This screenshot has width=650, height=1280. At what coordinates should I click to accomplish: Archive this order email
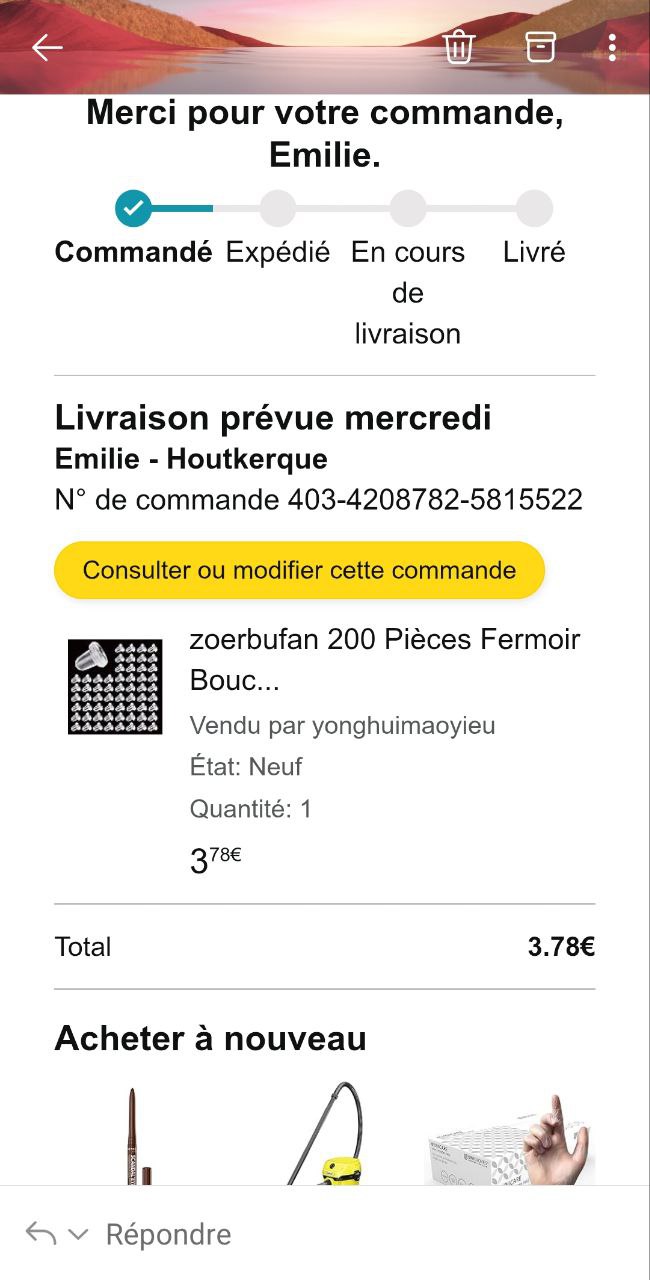point(540,47)
